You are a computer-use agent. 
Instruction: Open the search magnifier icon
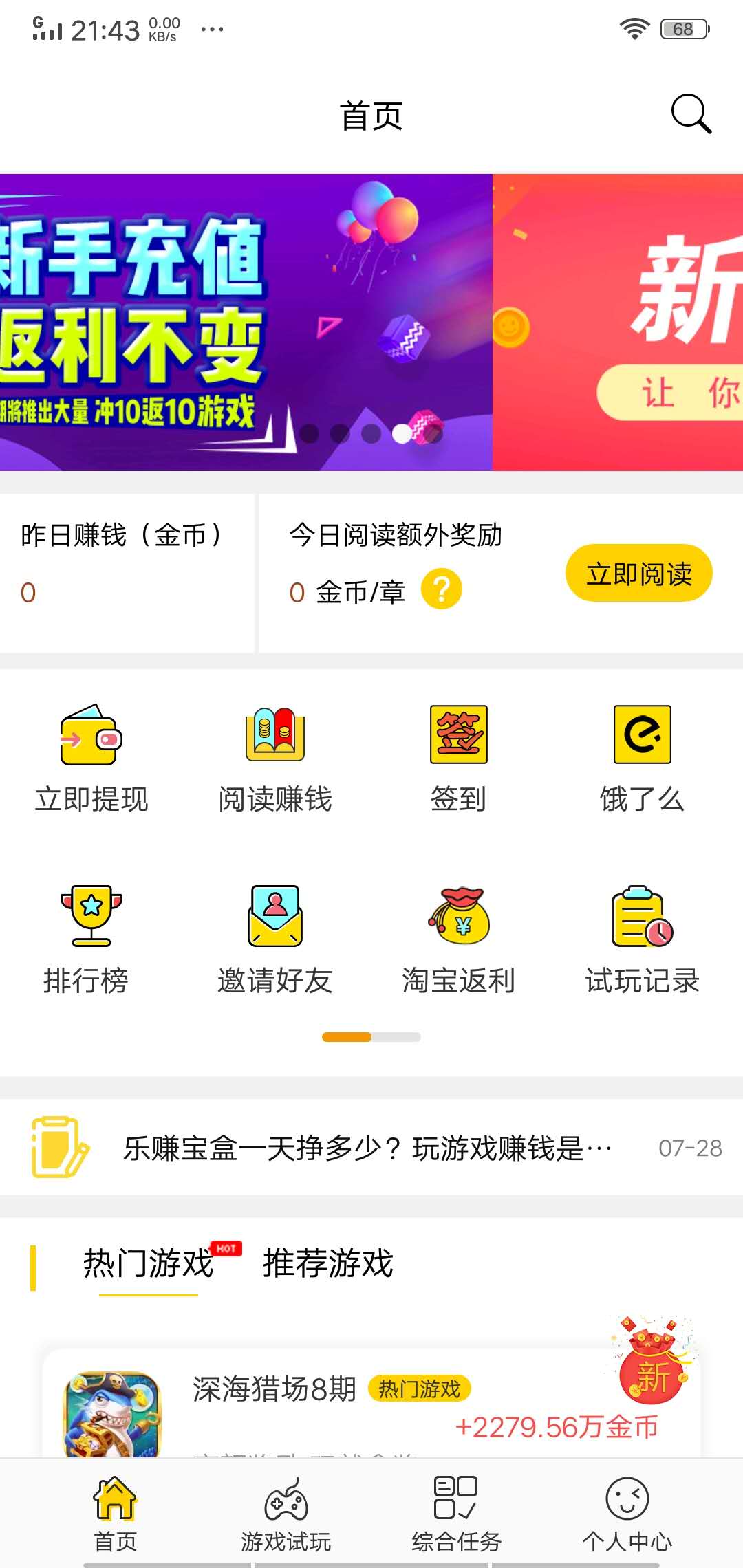690,116
